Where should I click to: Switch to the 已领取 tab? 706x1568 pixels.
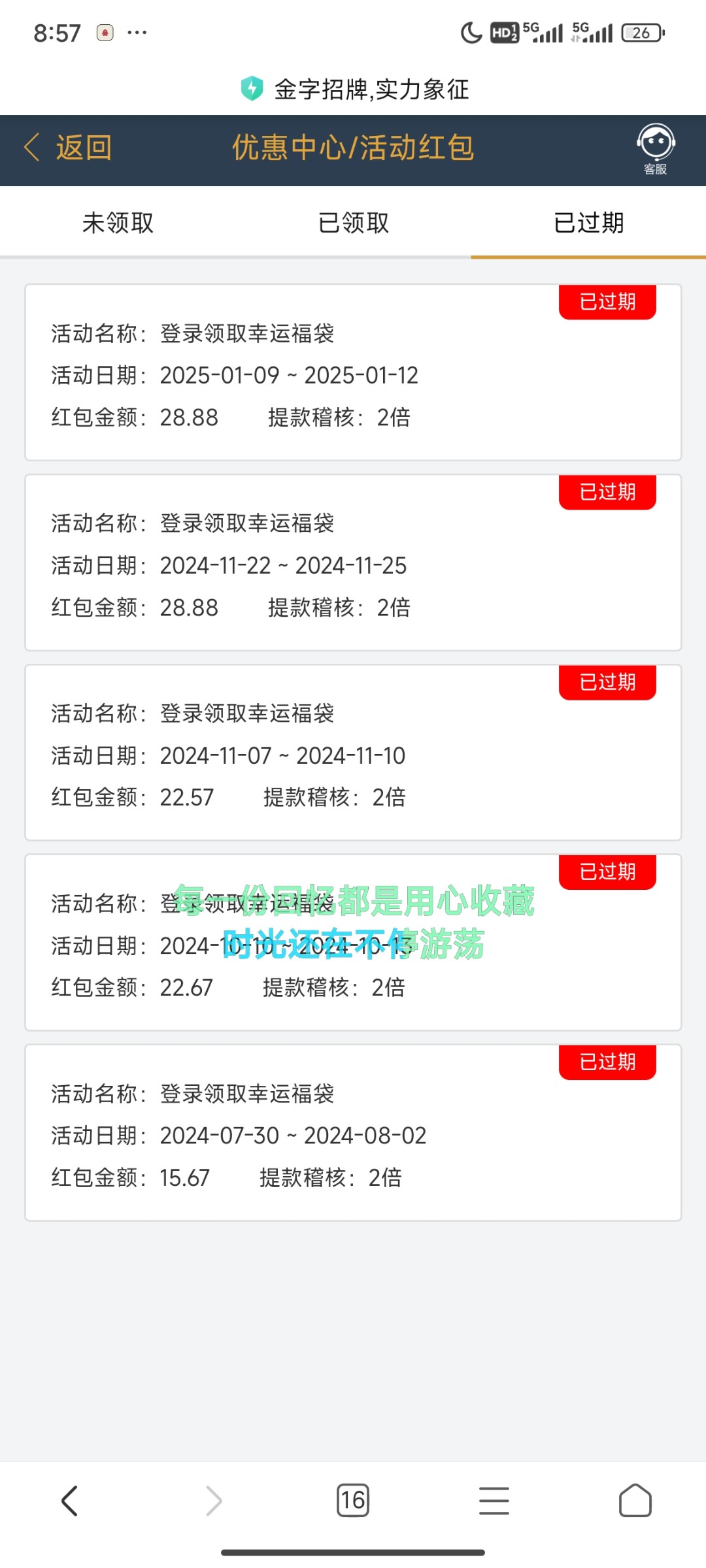pyautogui.click(x=353, y=223)
